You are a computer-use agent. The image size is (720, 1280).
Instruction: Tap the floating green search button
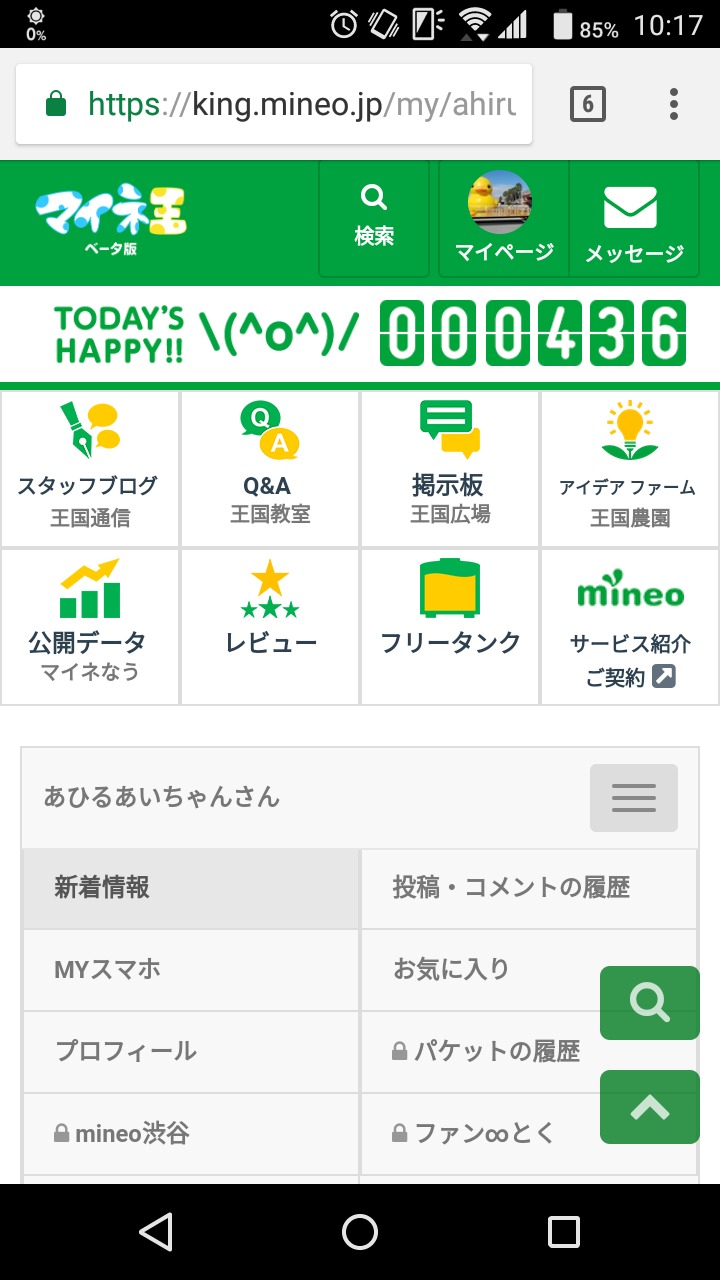pos(649,1002)
